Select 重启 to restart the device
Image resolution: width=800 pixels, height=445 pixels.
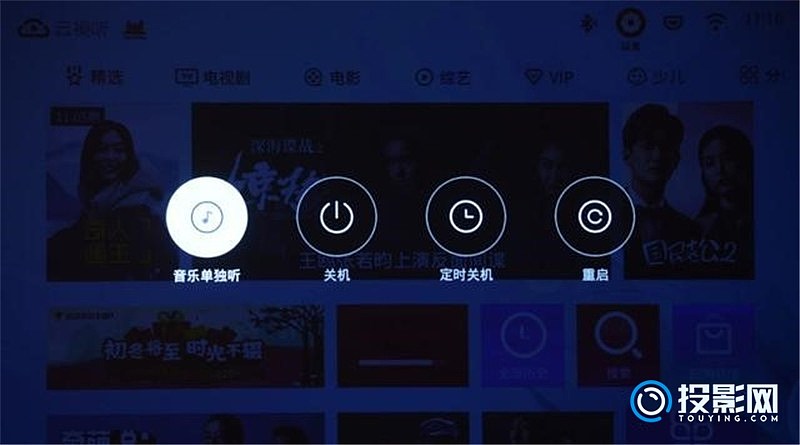pyautogui.click(x=595, y=215)
